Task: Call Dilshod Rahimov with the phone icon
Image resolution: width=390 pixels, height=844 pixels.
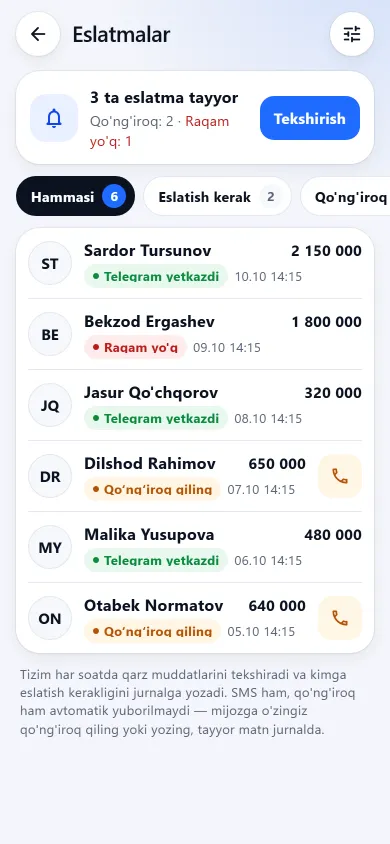Action: (x=340, y=476)
